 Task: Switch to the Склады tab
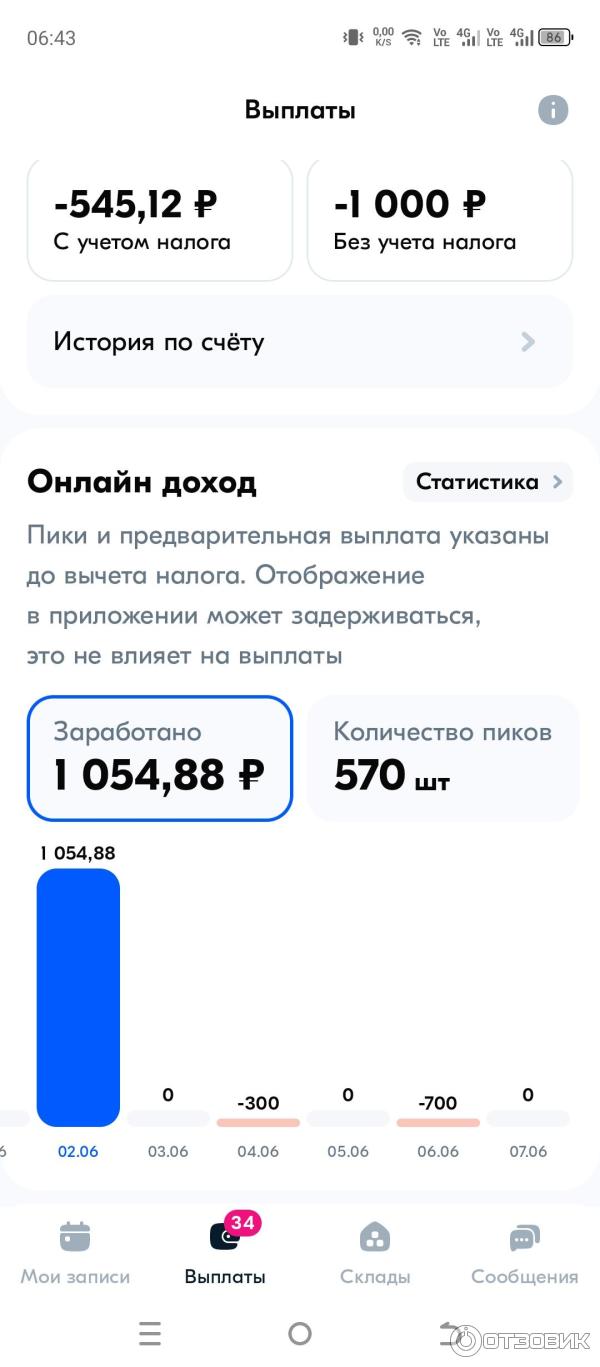point(375,1252)
